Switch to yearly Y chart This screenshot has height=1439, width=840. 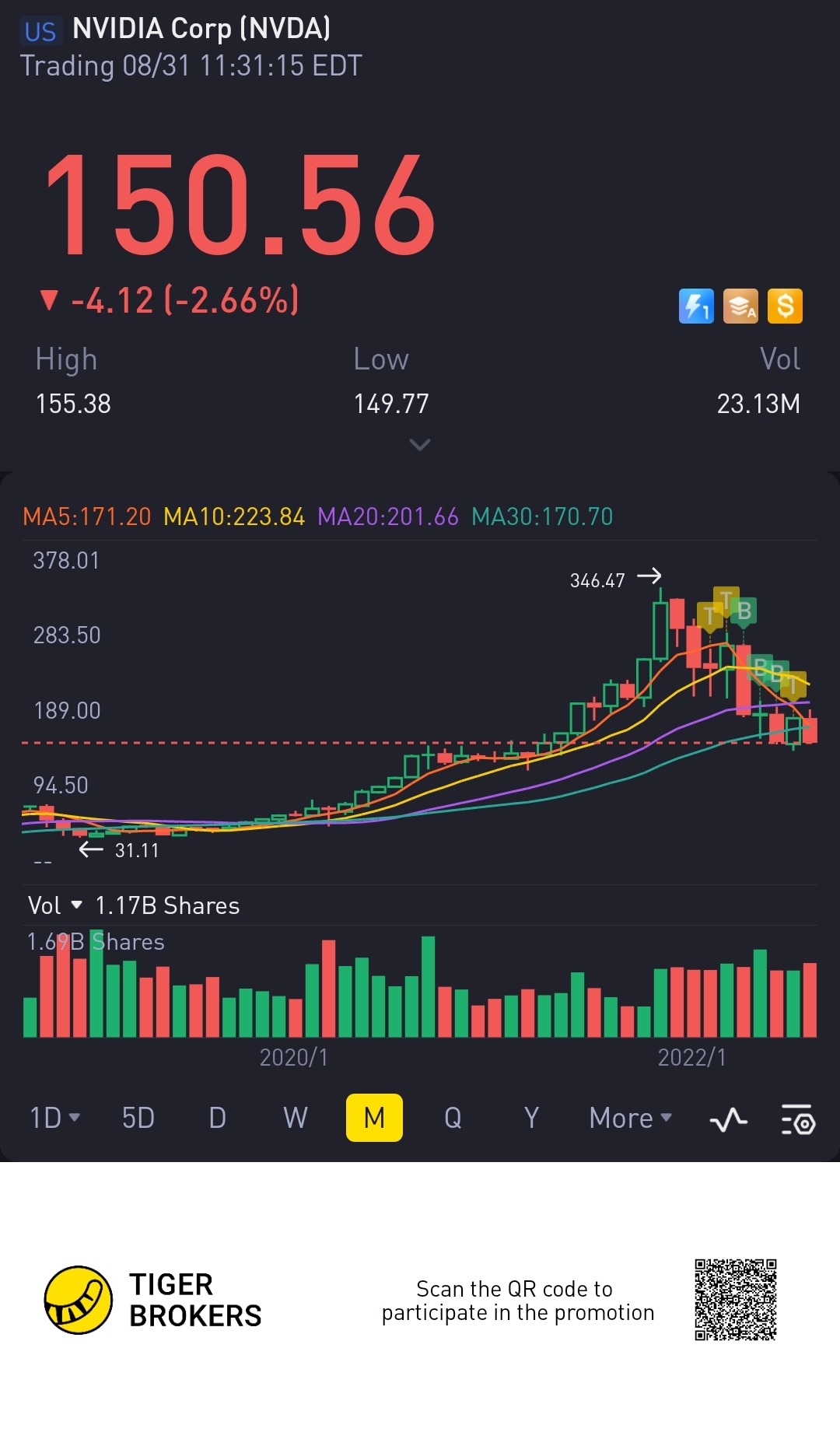click(x=531, y=1118)
